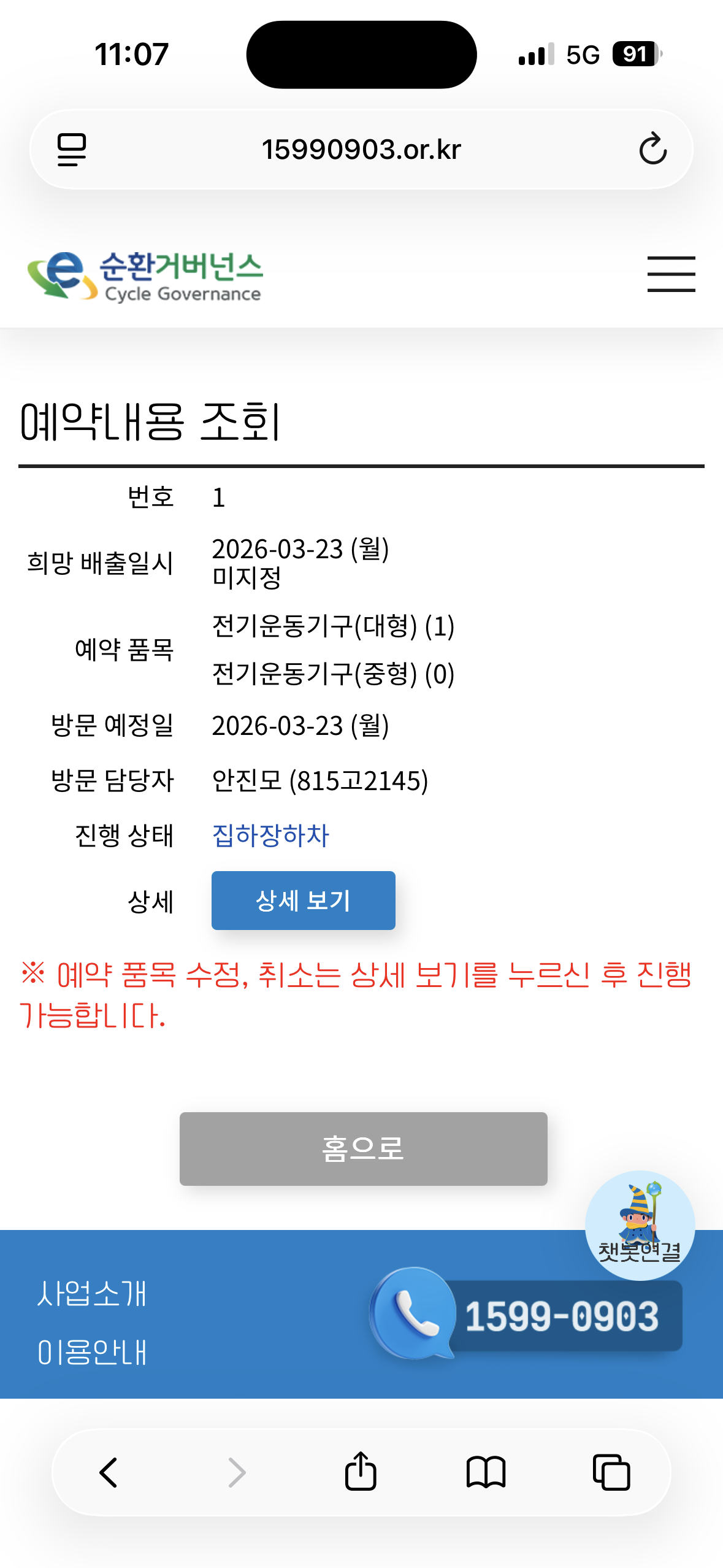Go home with the 홈으로 button
This screenshot has height=1568, width=723.
tap(363, 1148)
